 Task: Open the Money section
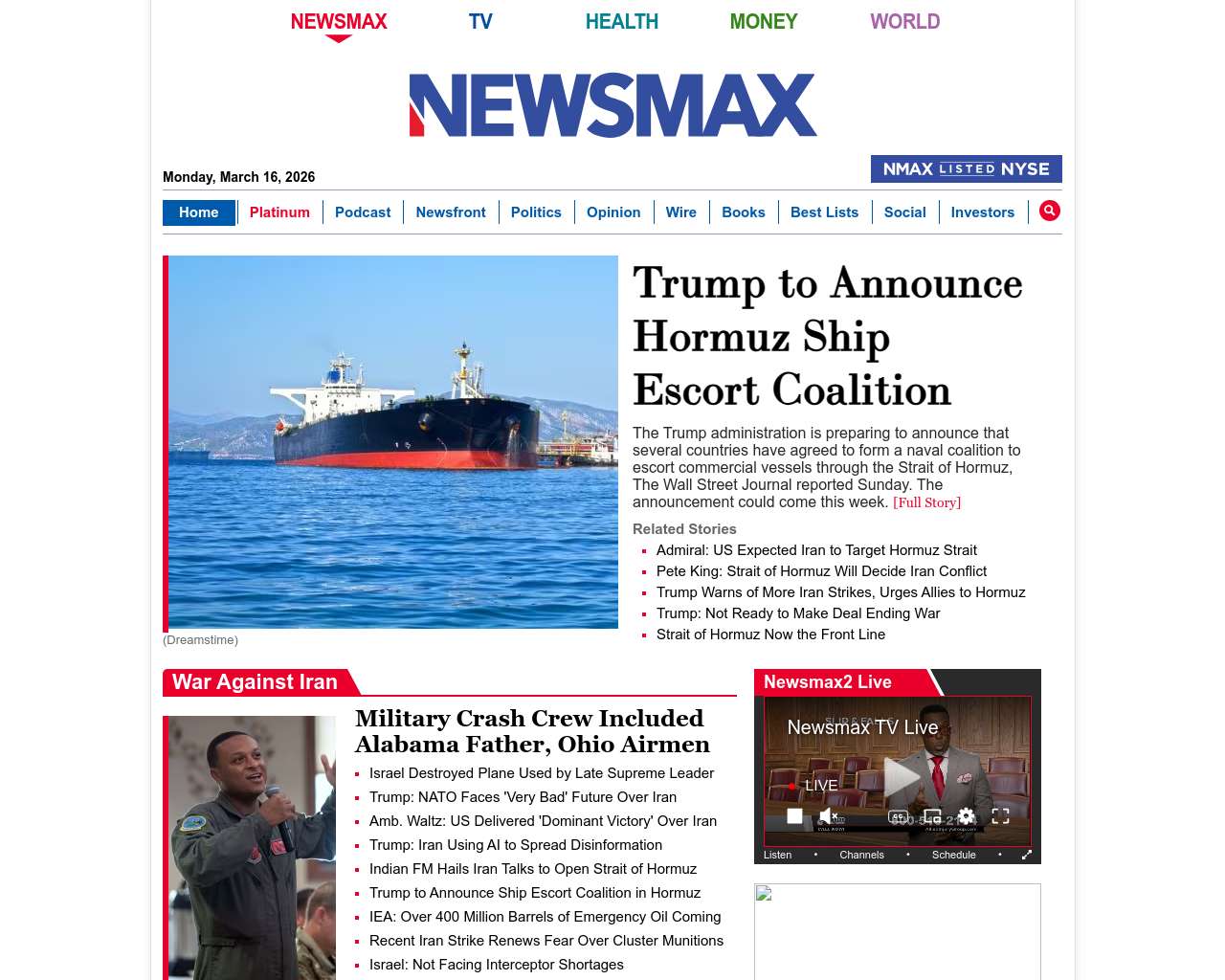click(764, 21)
